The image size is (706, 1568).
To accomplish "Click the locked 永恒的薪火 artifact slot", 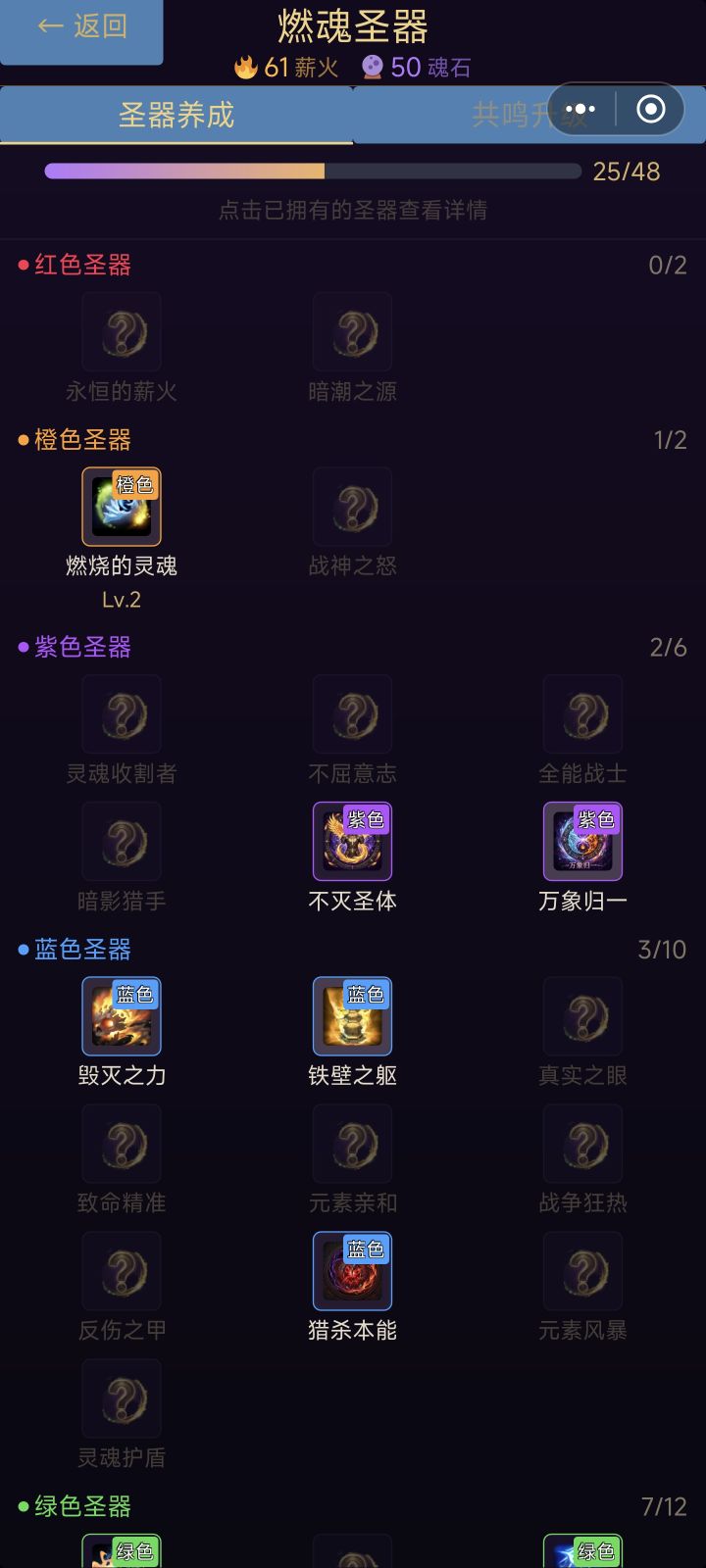I will 121,331.
